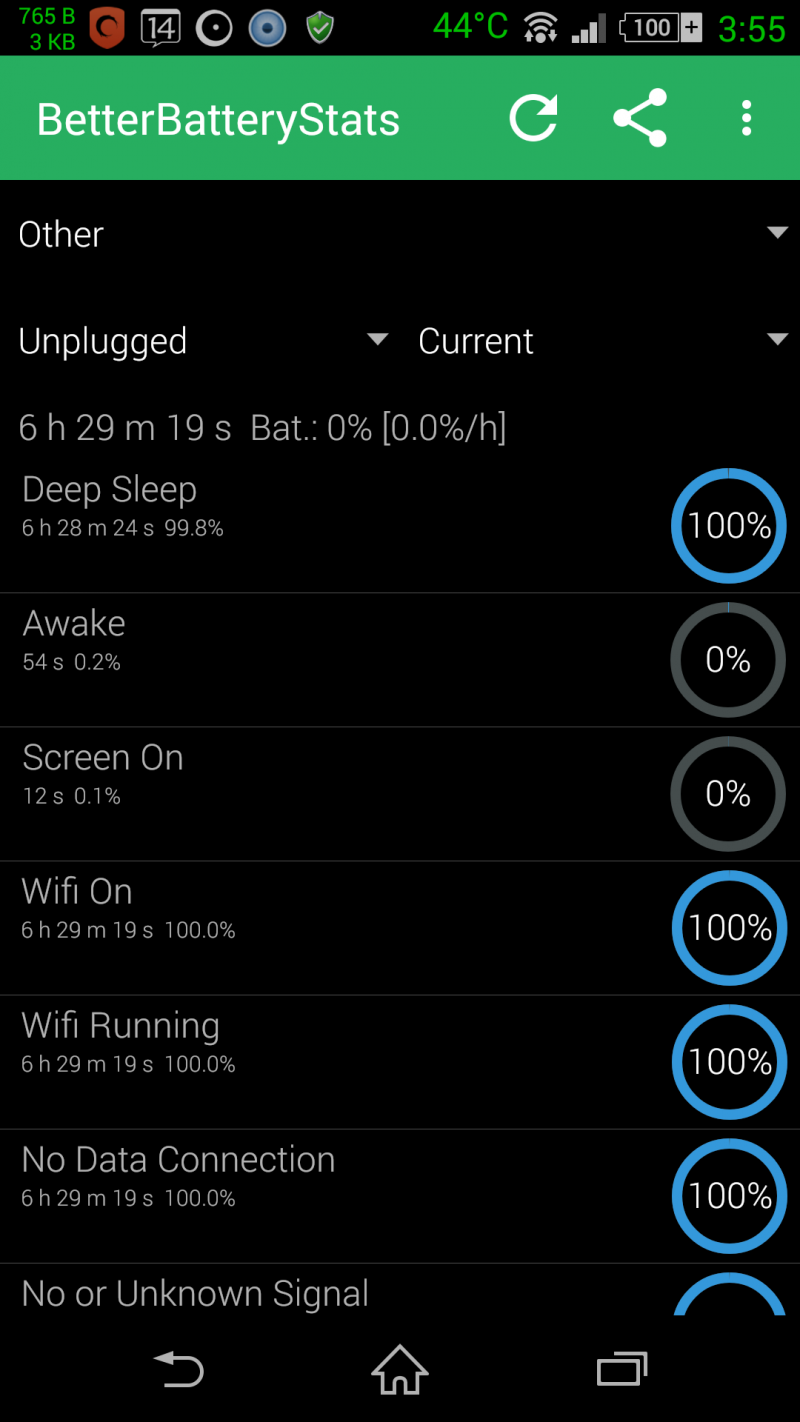Show recent apps
The image size is (800, 1422).
[x=621, y=1369]
